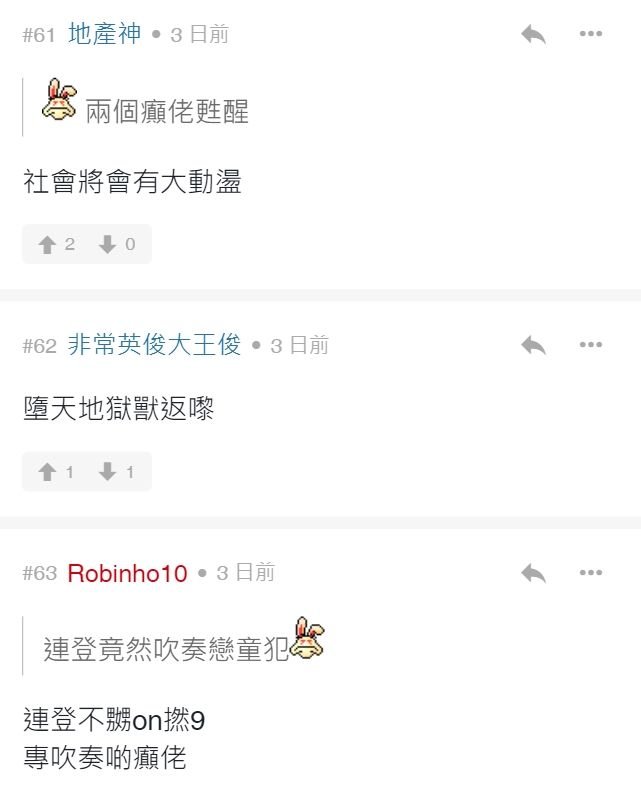
Task: Open overflow menu on comment #62
Action: tap(591, 345)
